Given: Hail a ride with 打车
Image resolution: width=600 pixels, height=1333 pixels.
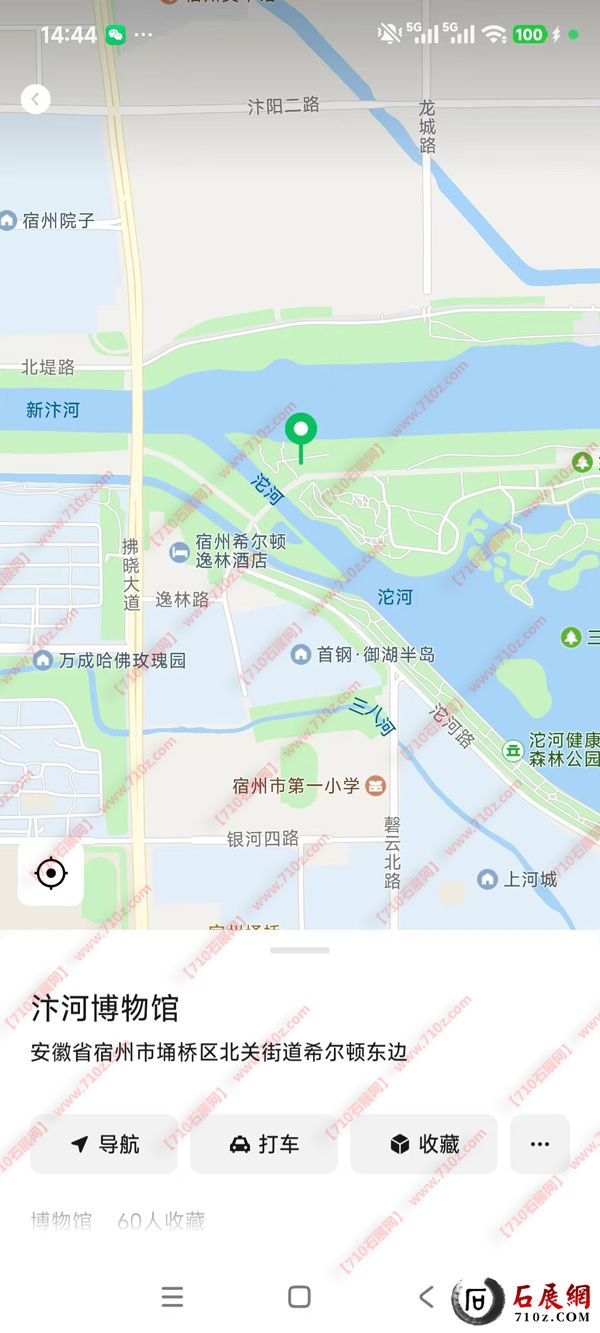Looking at the screenshot, I should (264, 1144).
